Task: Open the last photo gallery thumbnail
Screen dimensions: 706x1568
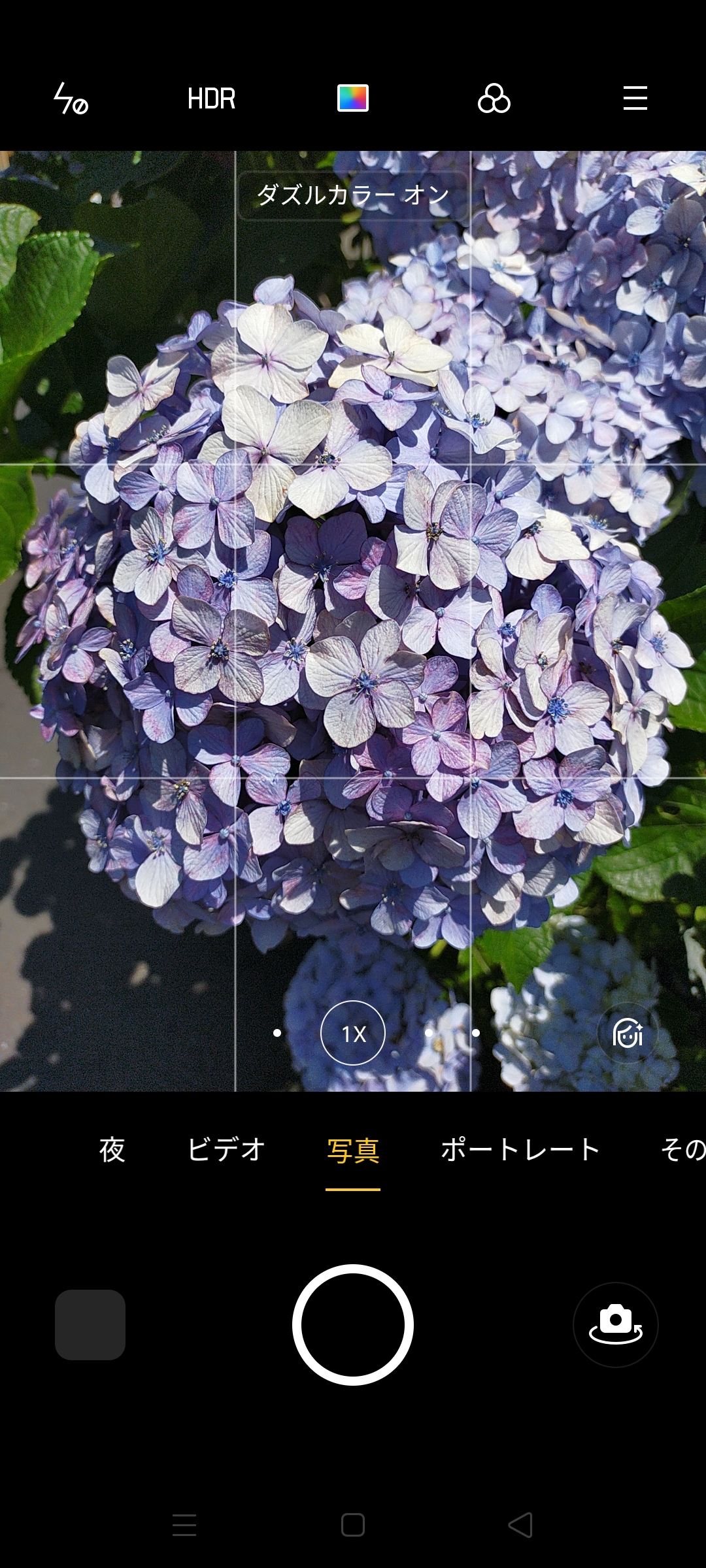Action: [x=90, y=1324]
